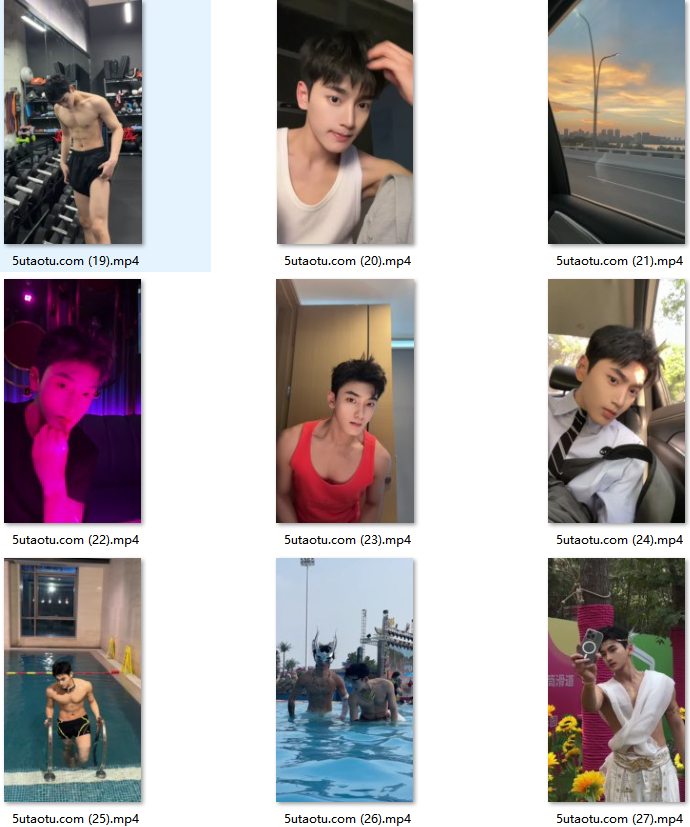
Task: Select the file 5utaotu.com (20).mp4
Action: [x=345, y=122]
